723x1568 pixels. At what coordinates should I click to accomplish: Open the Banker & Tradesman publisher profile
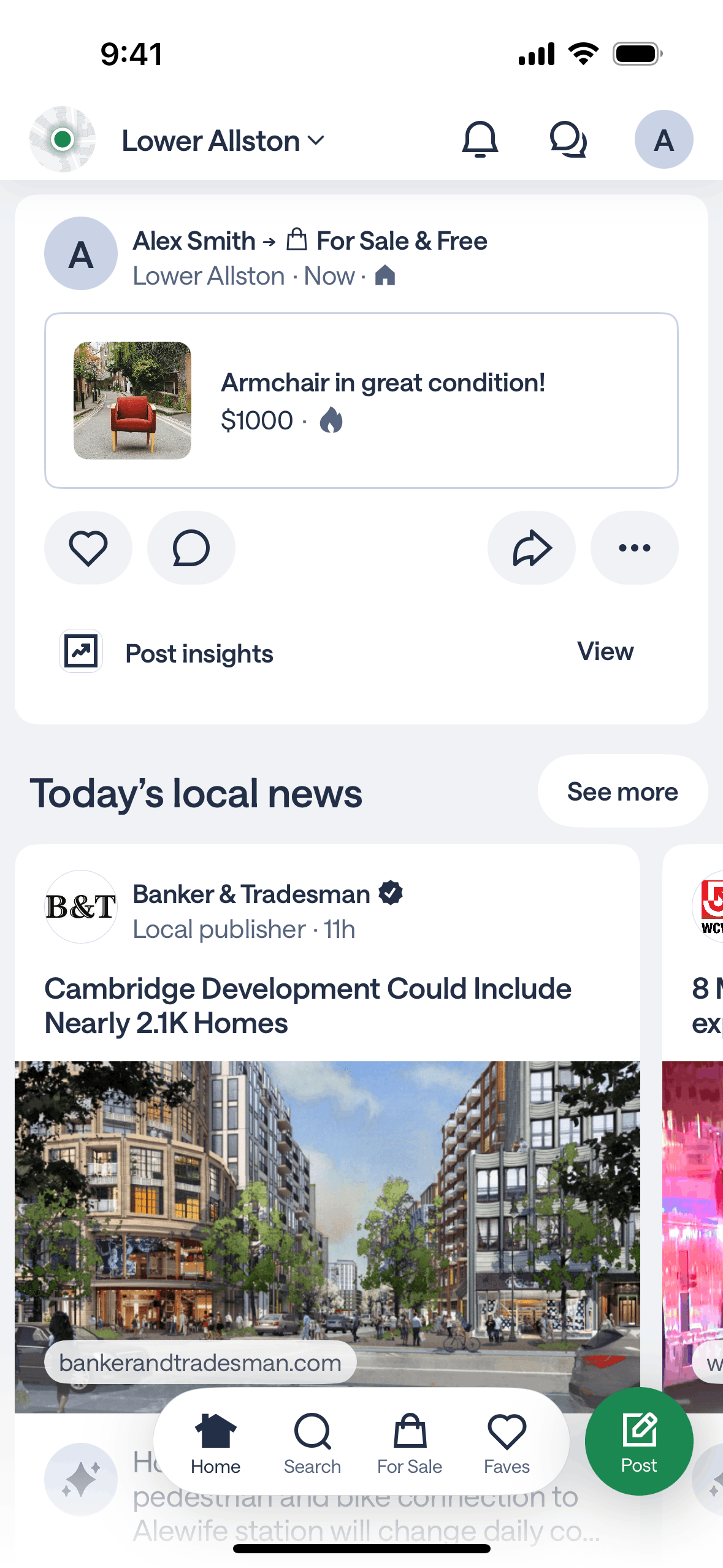click(x=251, y=894)
